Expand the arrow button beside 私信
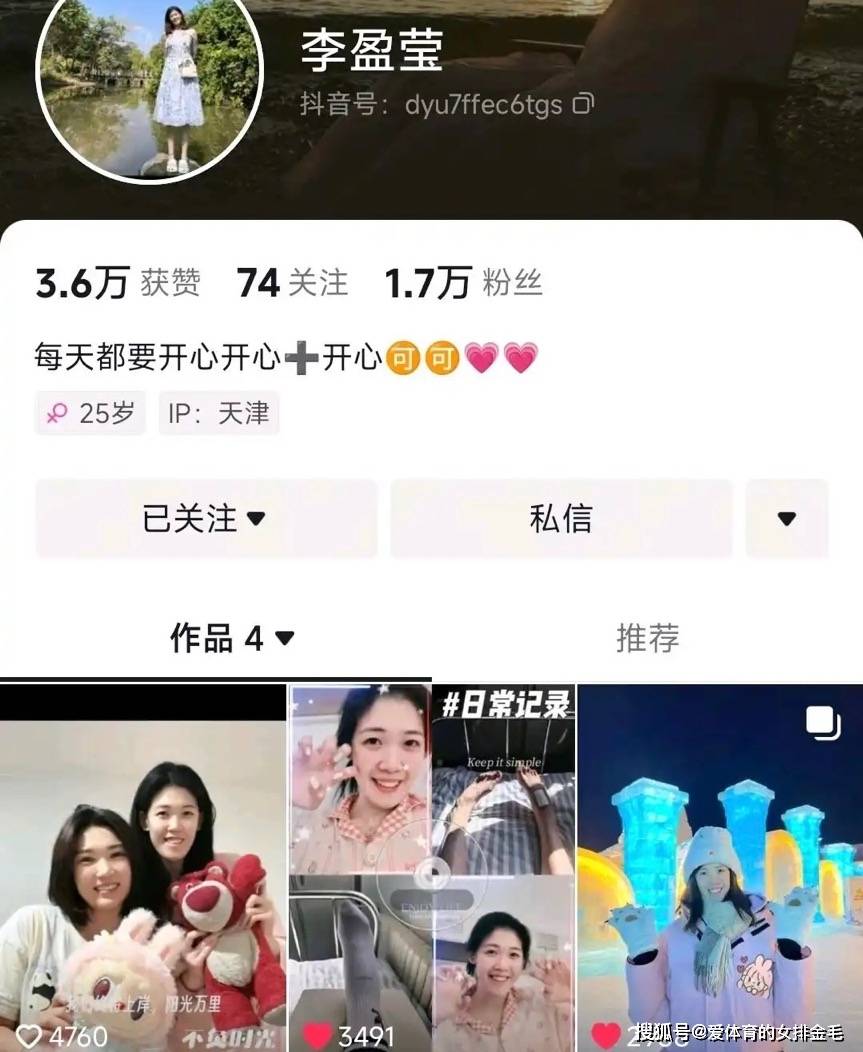Image resolution: width=863 pixels, height=1052 pixels. (786, 518)
